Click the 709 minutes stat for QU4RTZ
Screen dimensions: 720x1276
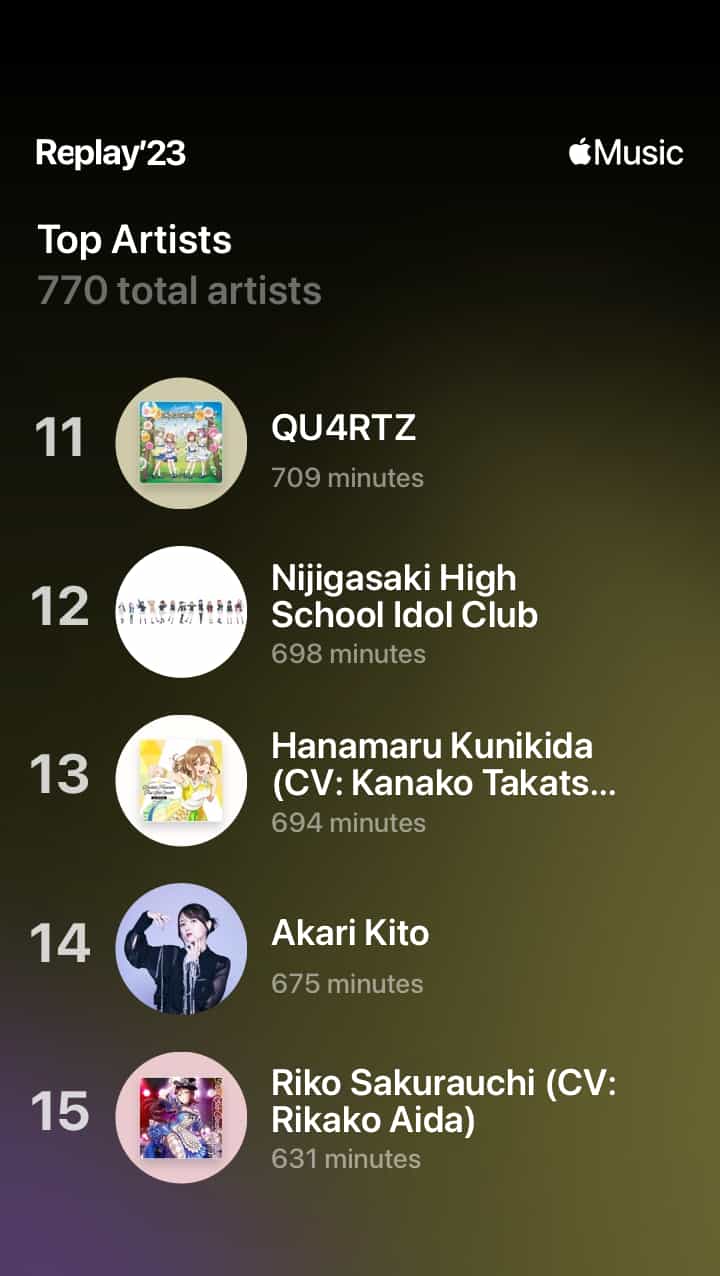[x=347, y=477]
